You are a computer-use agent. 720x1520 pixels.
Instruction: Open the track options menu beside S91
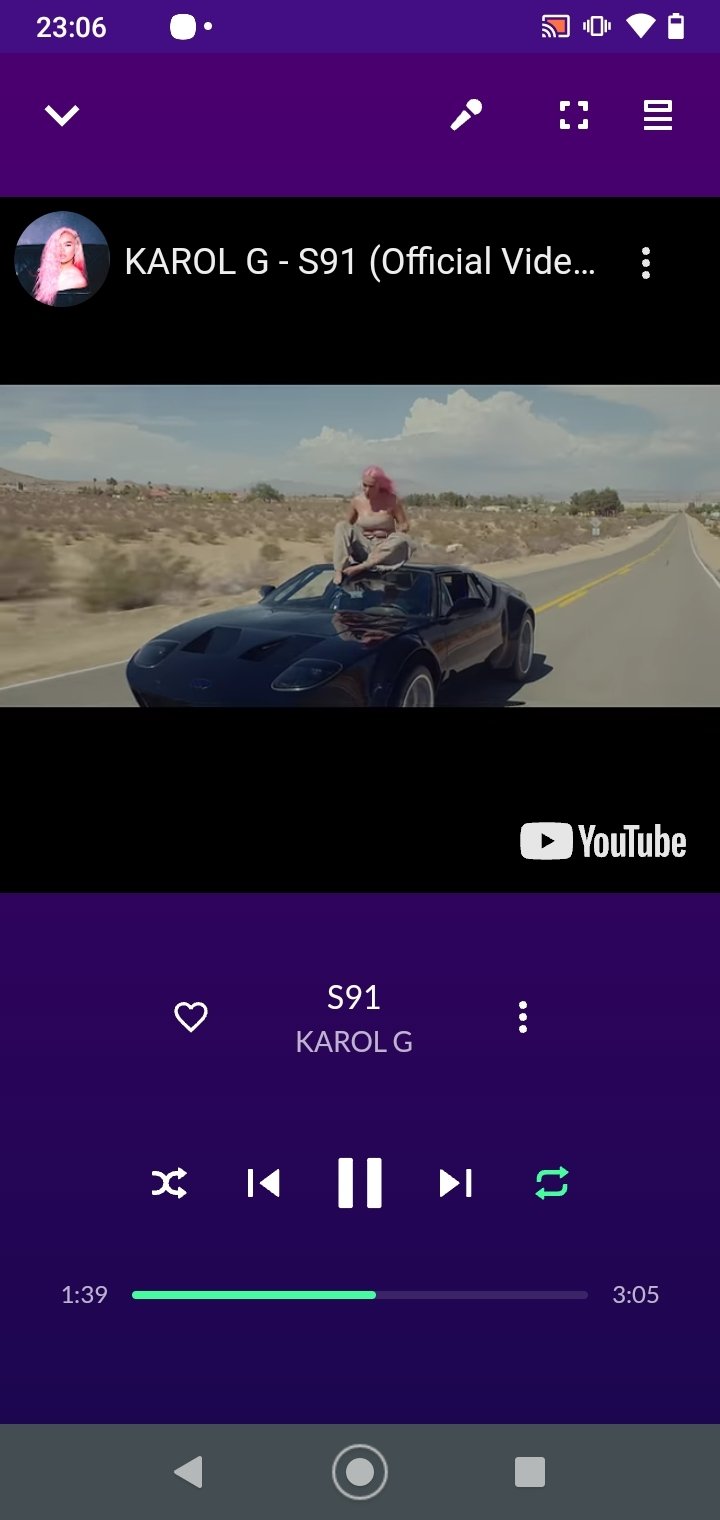522,1017
